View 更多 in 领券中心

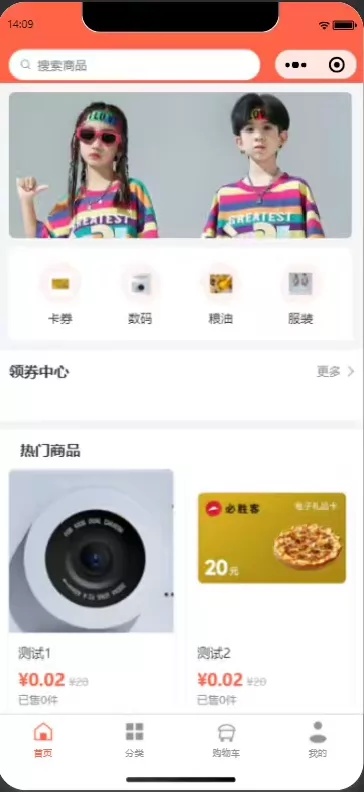pos(336,372)
